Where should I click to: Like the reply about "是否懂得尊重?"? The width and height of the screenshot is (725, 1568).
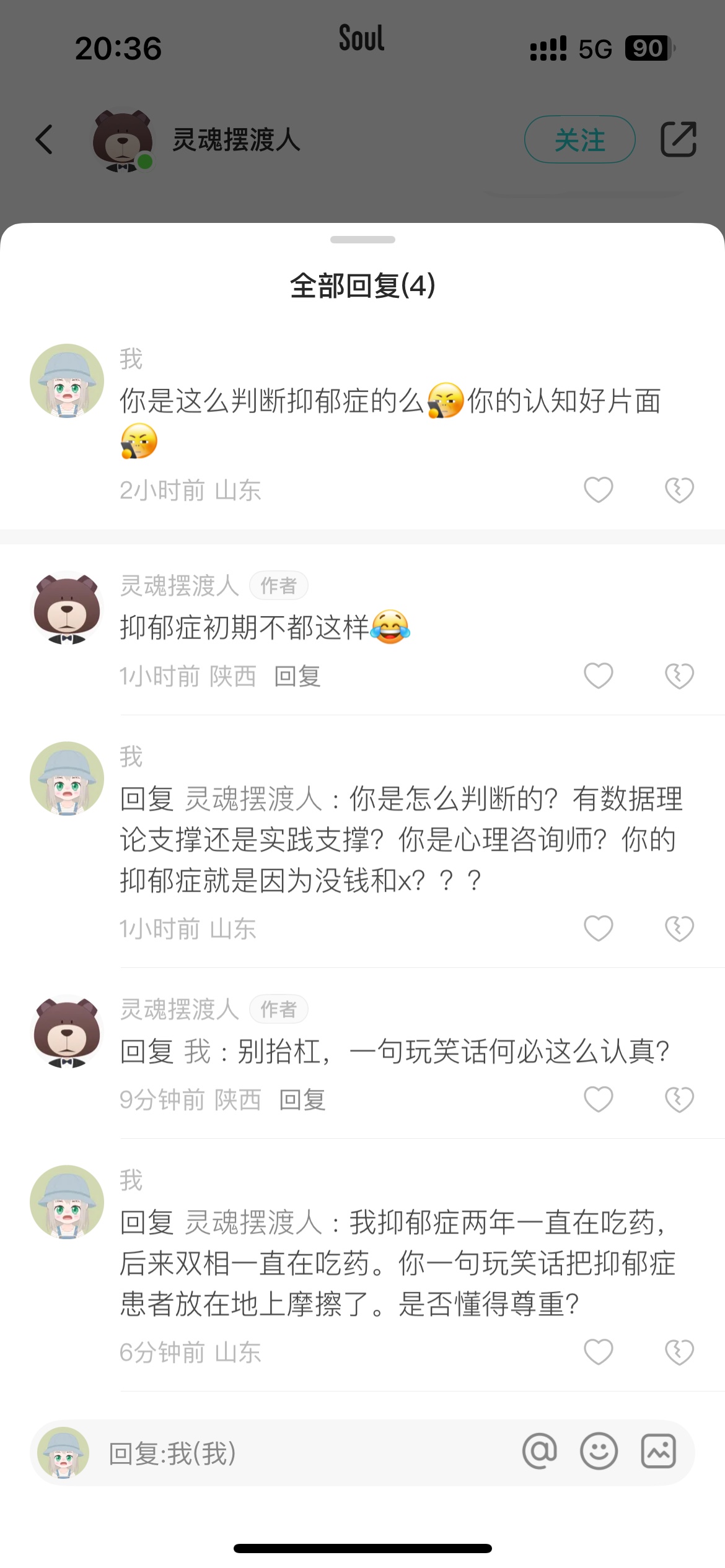[x=598, y=1351]
